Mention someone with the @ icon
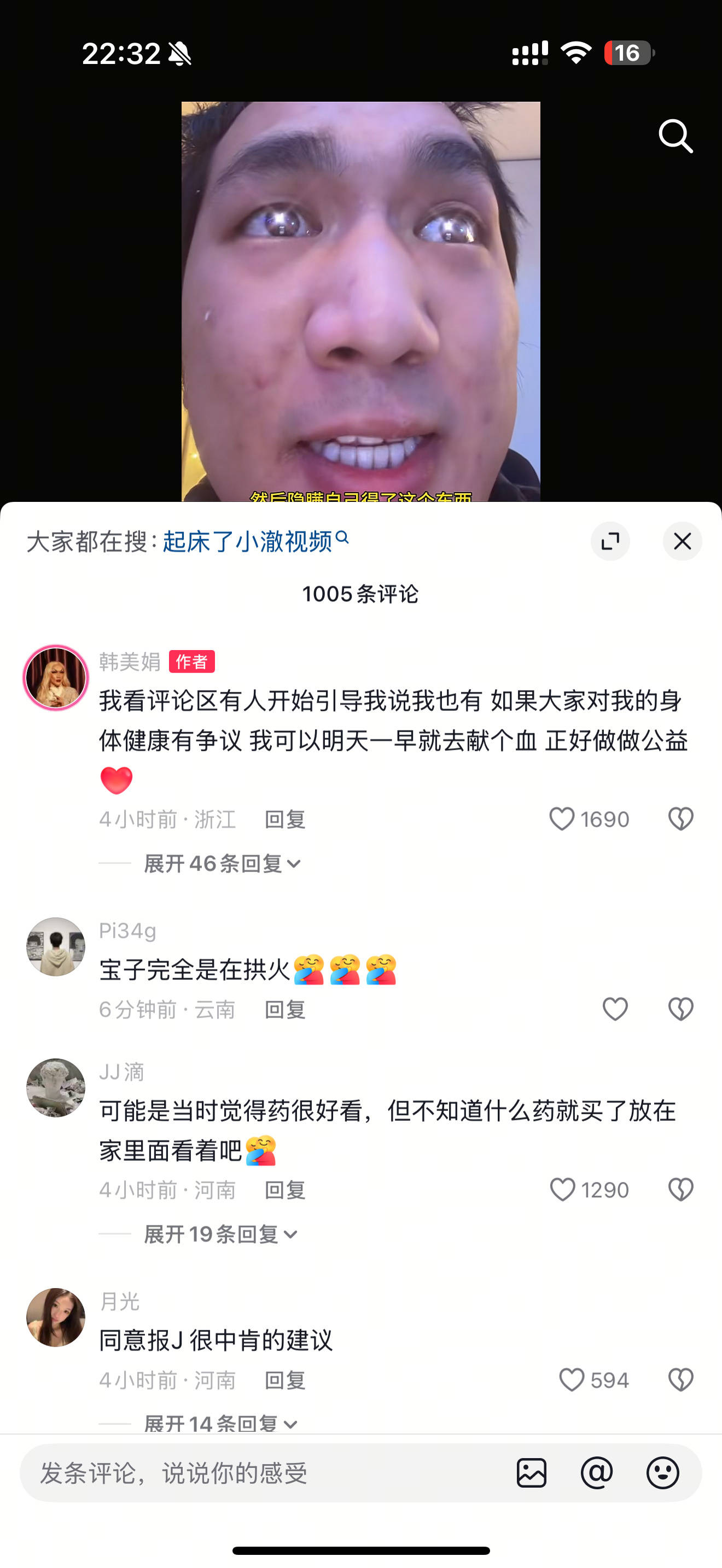The height and width of the screenshot is (1568, 722). pyautogui.click(x=597, y=1473)
